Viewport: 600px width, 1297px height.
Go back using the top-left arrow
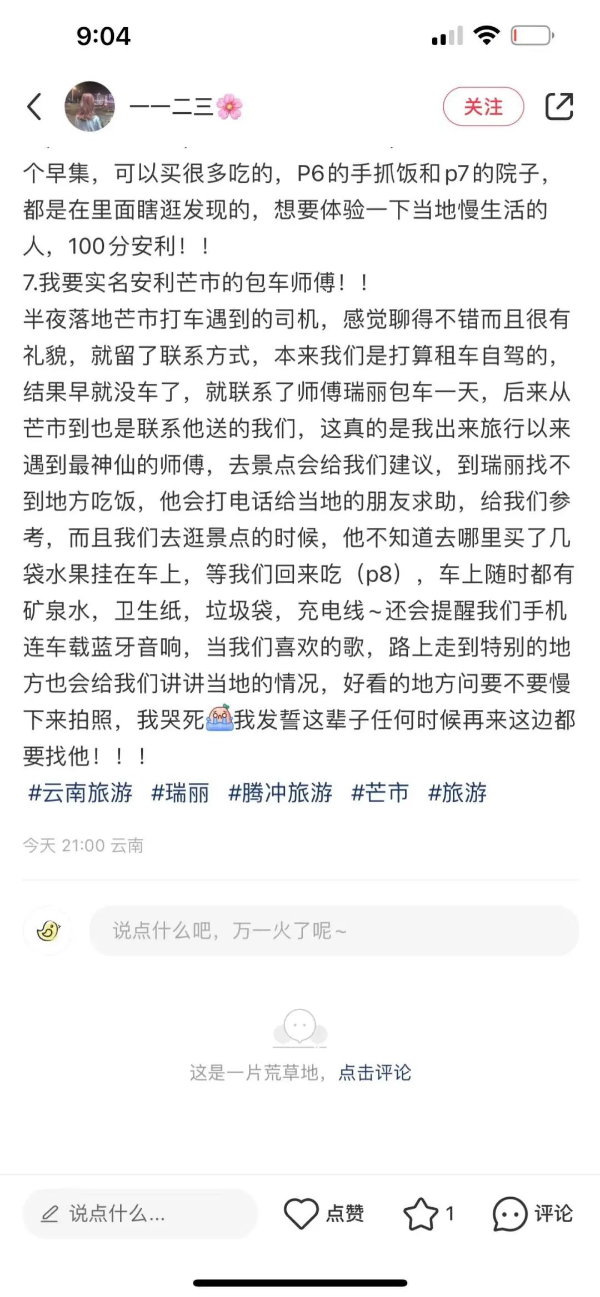(35, 107)
